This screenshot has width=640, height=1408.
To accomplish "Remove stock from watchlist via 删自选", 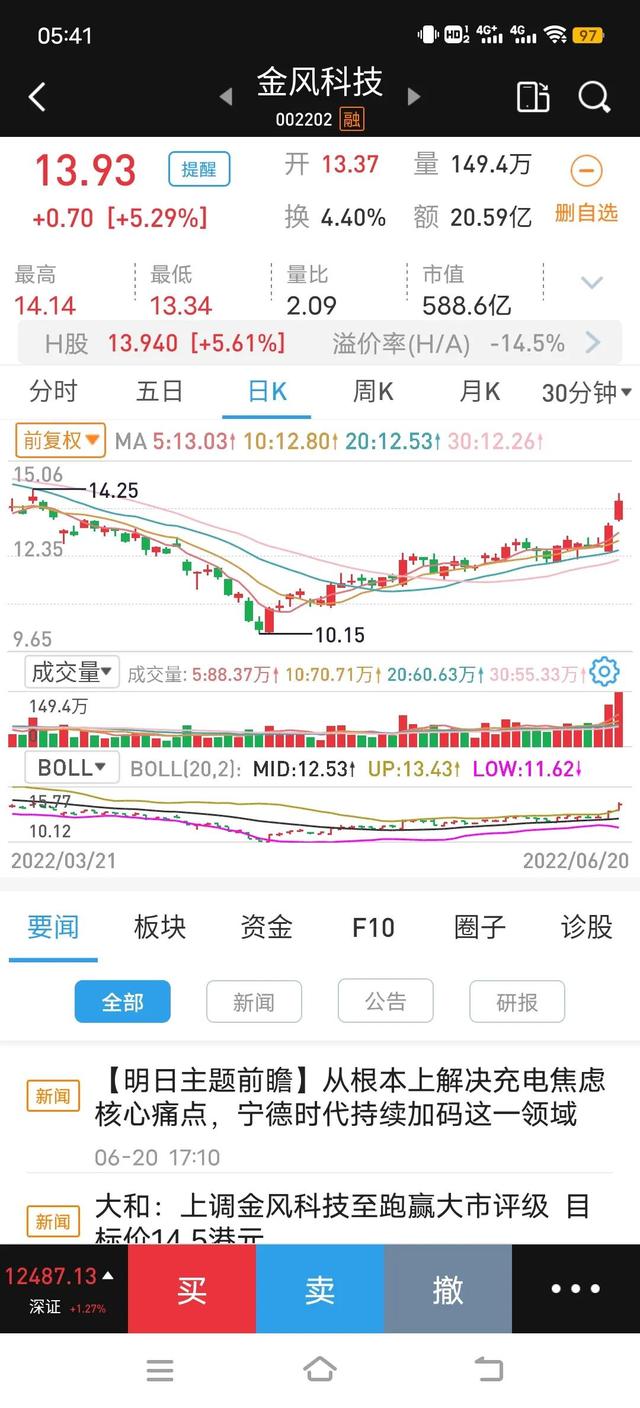I will point(586,190).
